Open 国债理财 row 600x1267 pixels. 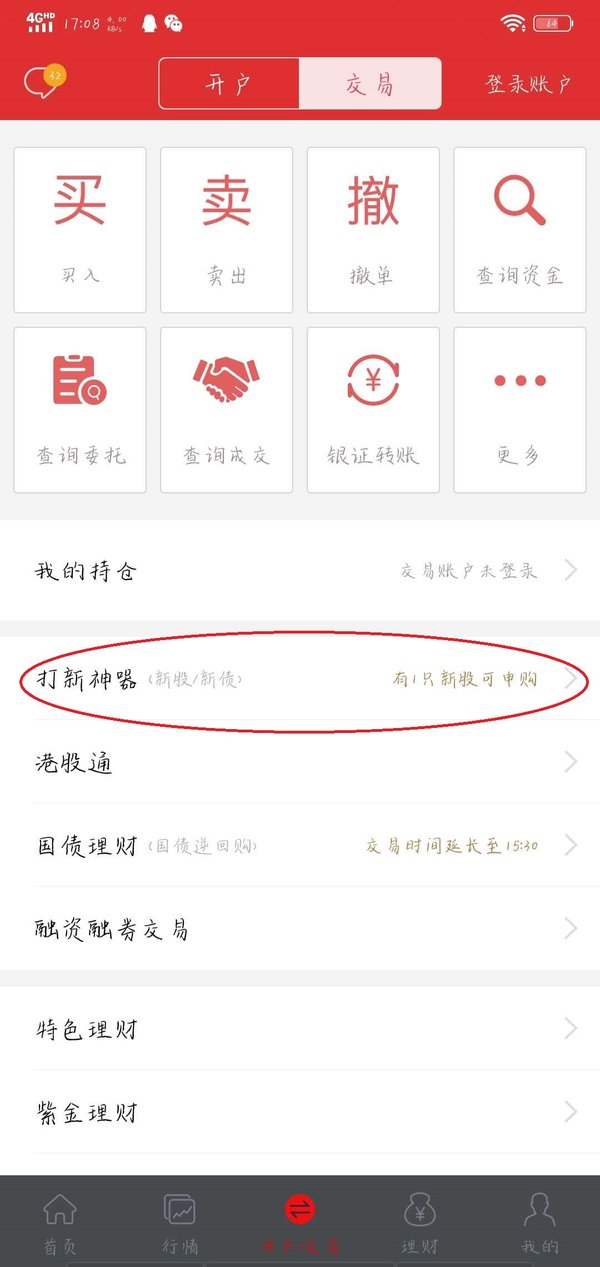point(300,846)
